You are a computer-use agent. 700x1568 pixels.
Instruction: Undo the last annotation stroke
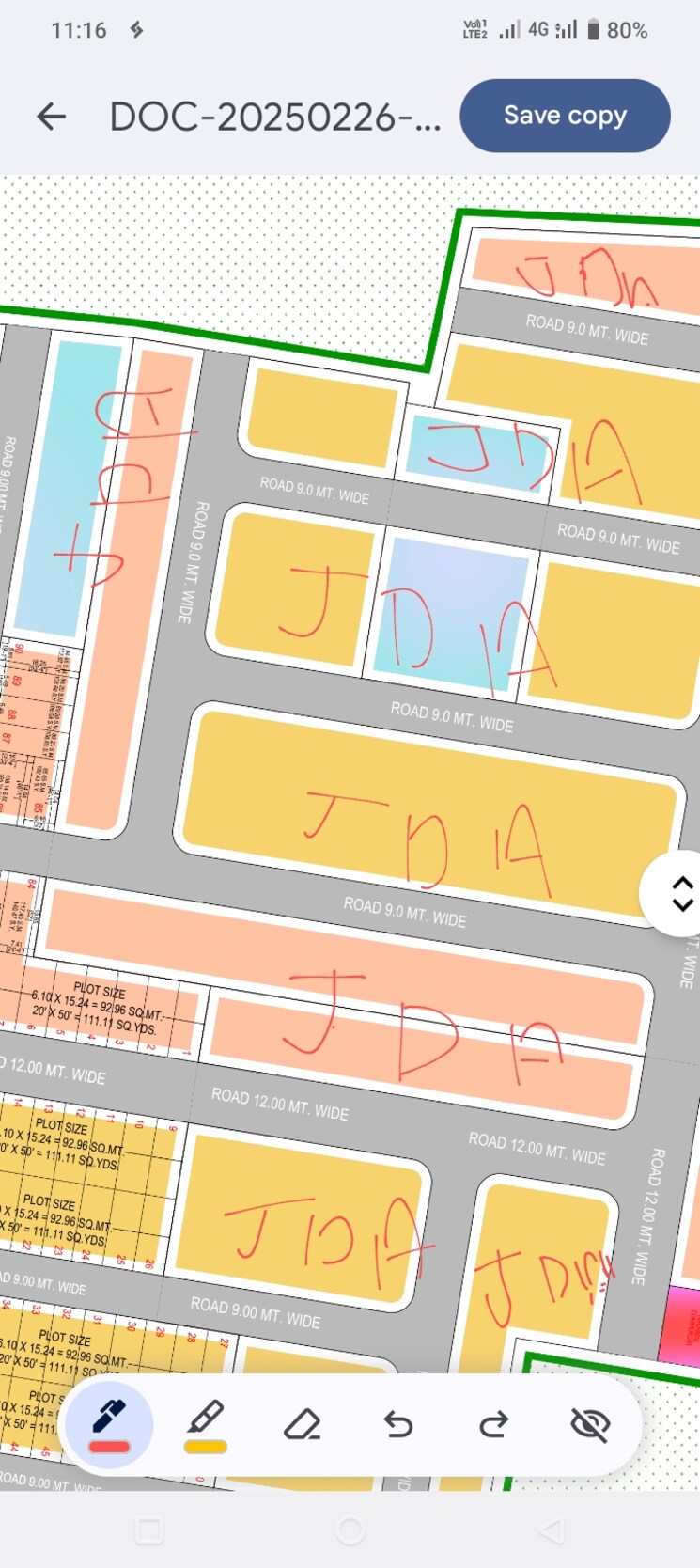coord(398,1424)
